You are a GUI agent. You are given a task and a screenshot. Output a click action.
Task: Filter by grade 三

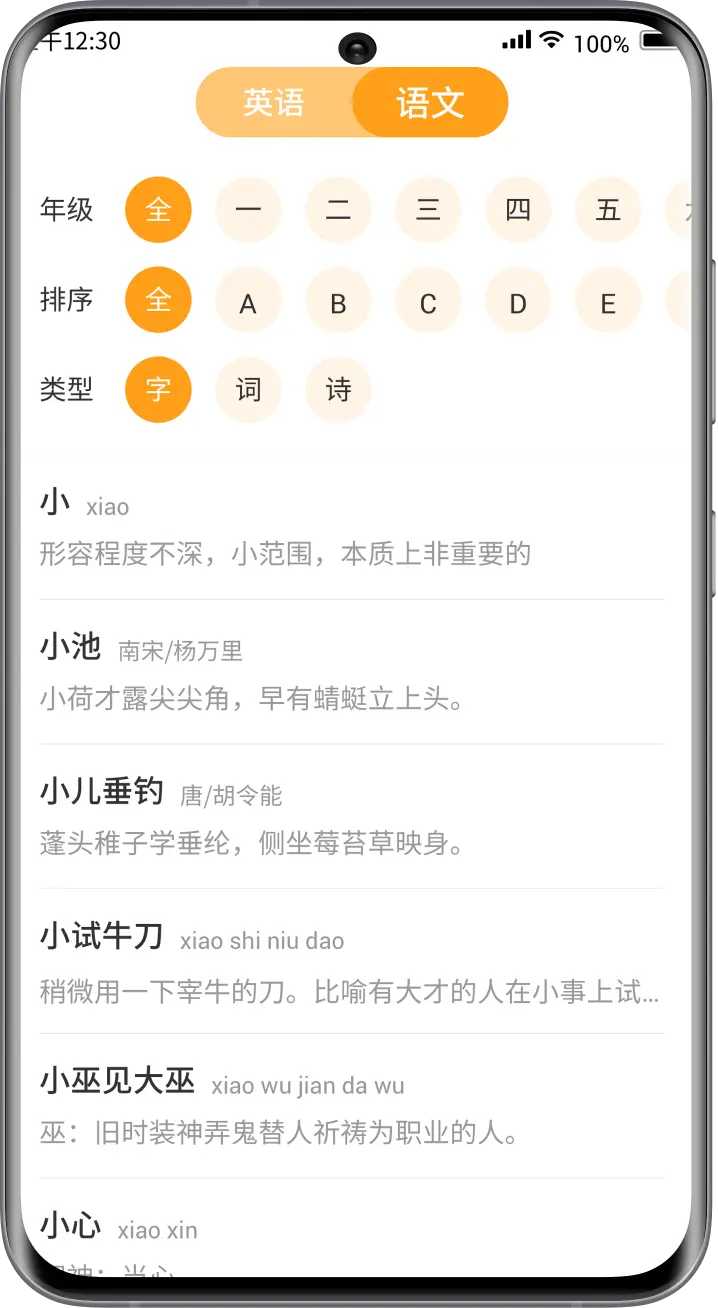pos(428,209)
